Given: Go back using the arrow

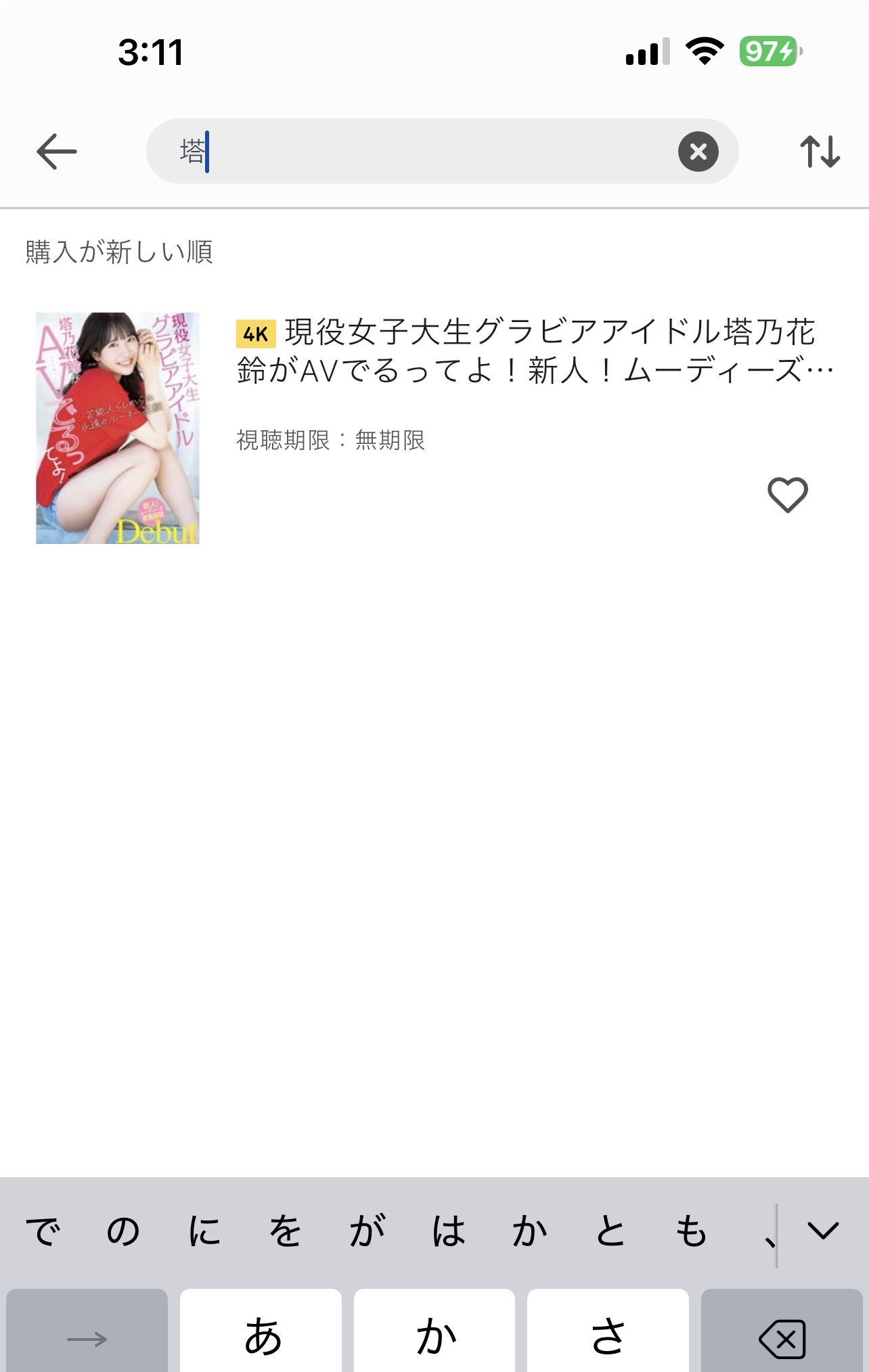Looking at the screenshot, I should pos(57,151).
